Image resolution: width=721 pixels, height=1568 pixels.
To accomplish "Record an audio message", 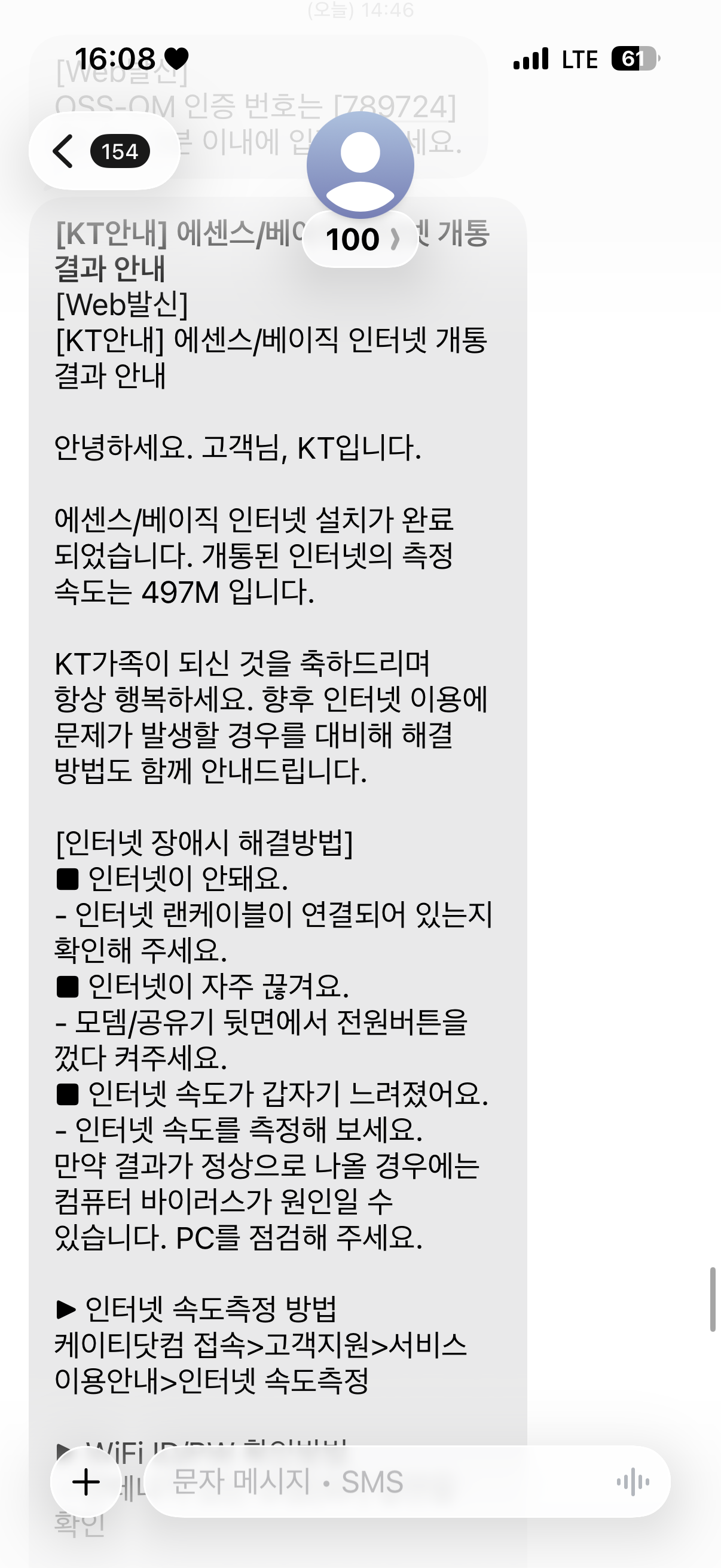I will coord(633,1481).
